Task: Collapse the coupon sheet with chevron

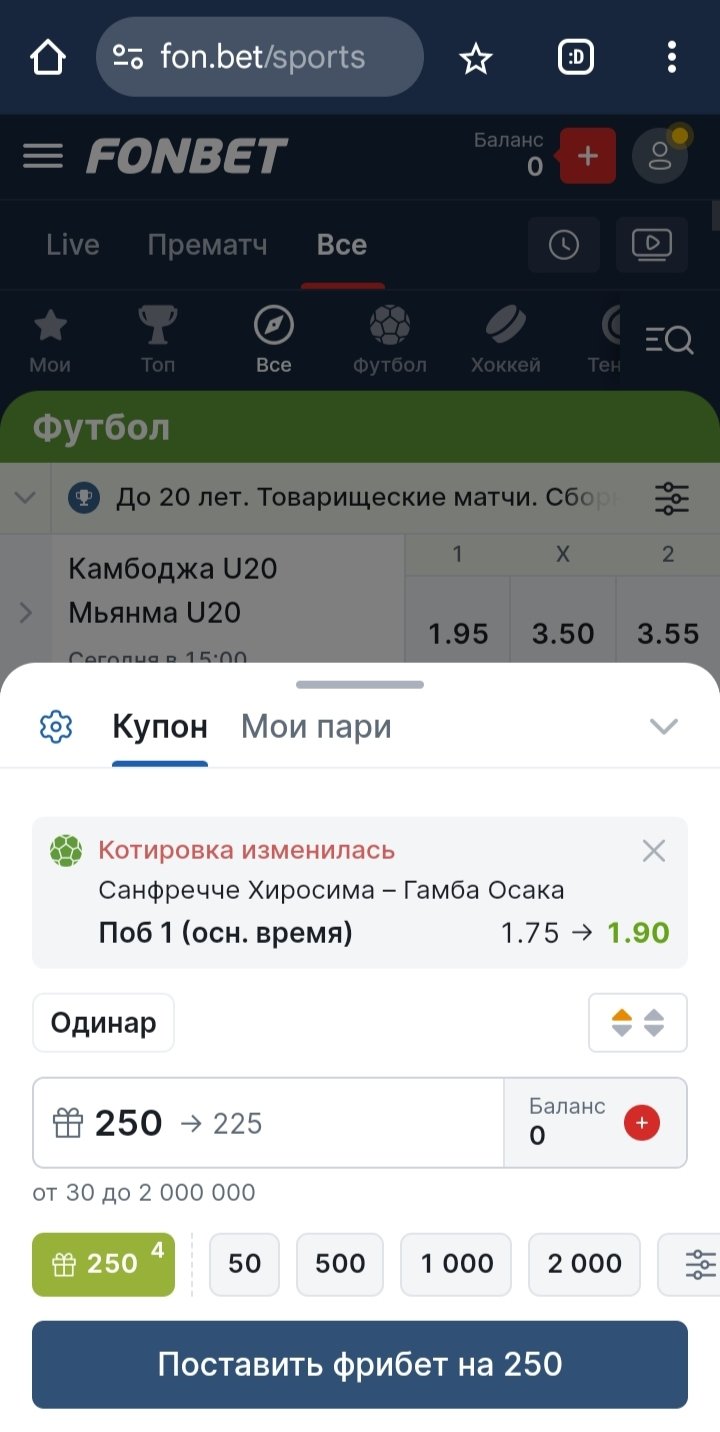Action: 664,727
